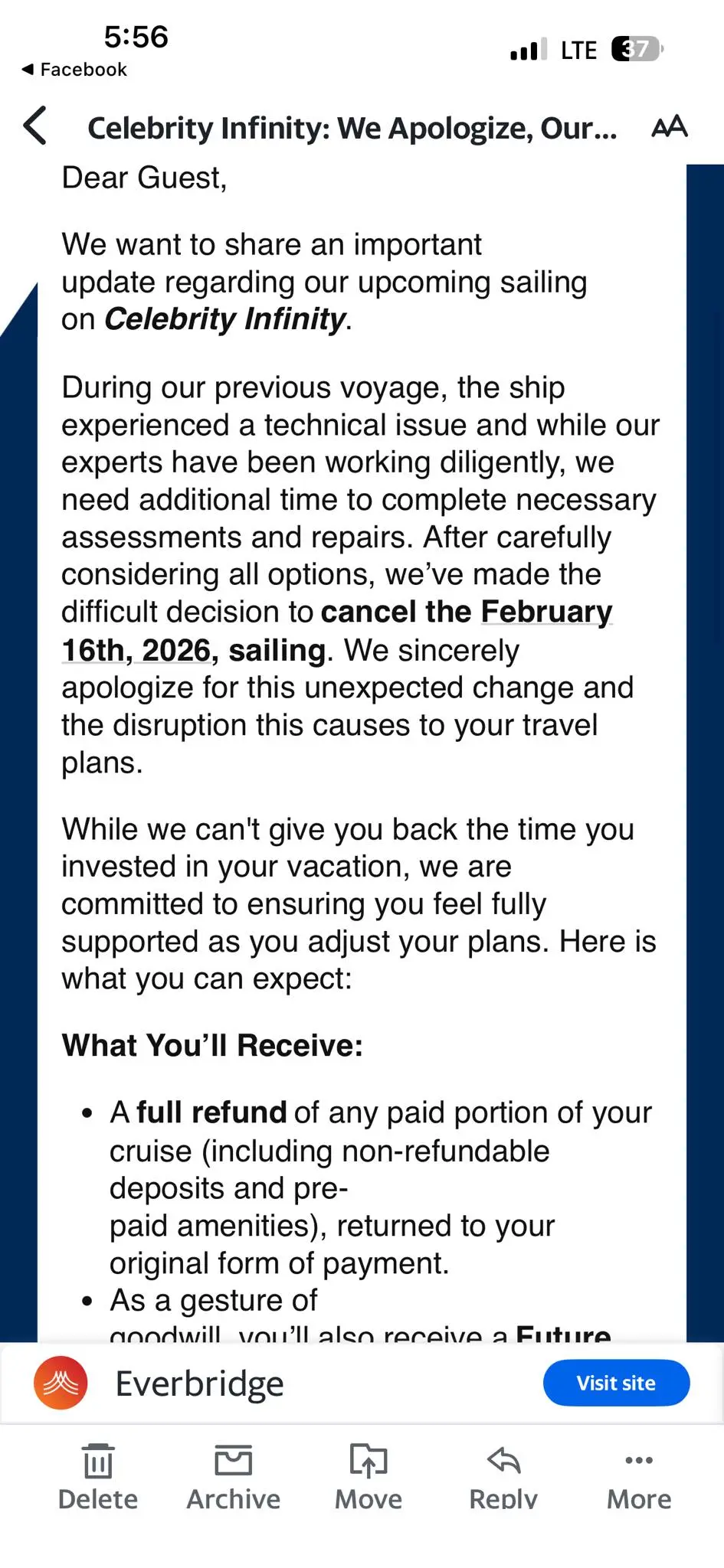724x1568 pixels.
Task: Tap the email subject title in the header
Action: coord(354,127)
